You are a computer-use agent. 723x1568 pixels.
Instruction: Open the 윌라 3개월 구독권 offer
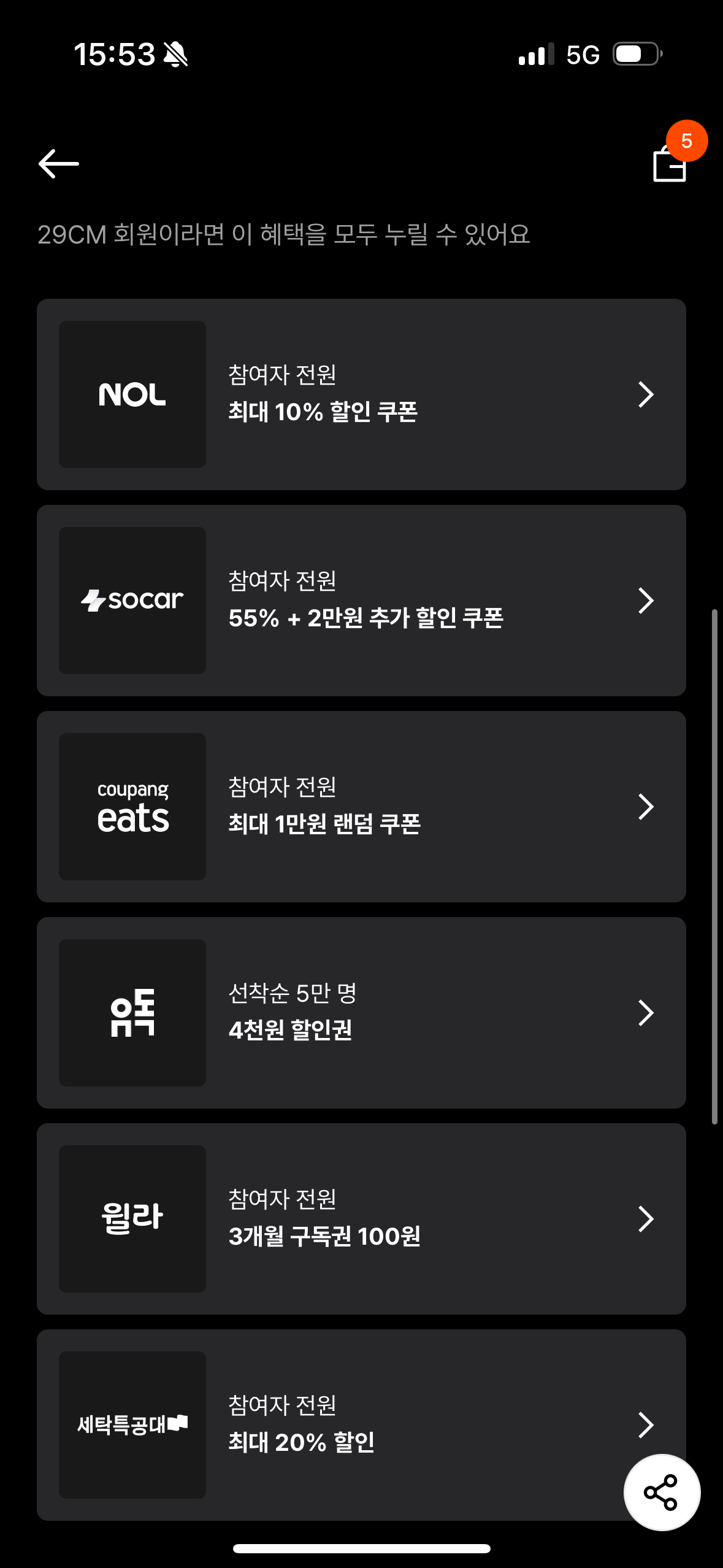(x=361, y=1218)
